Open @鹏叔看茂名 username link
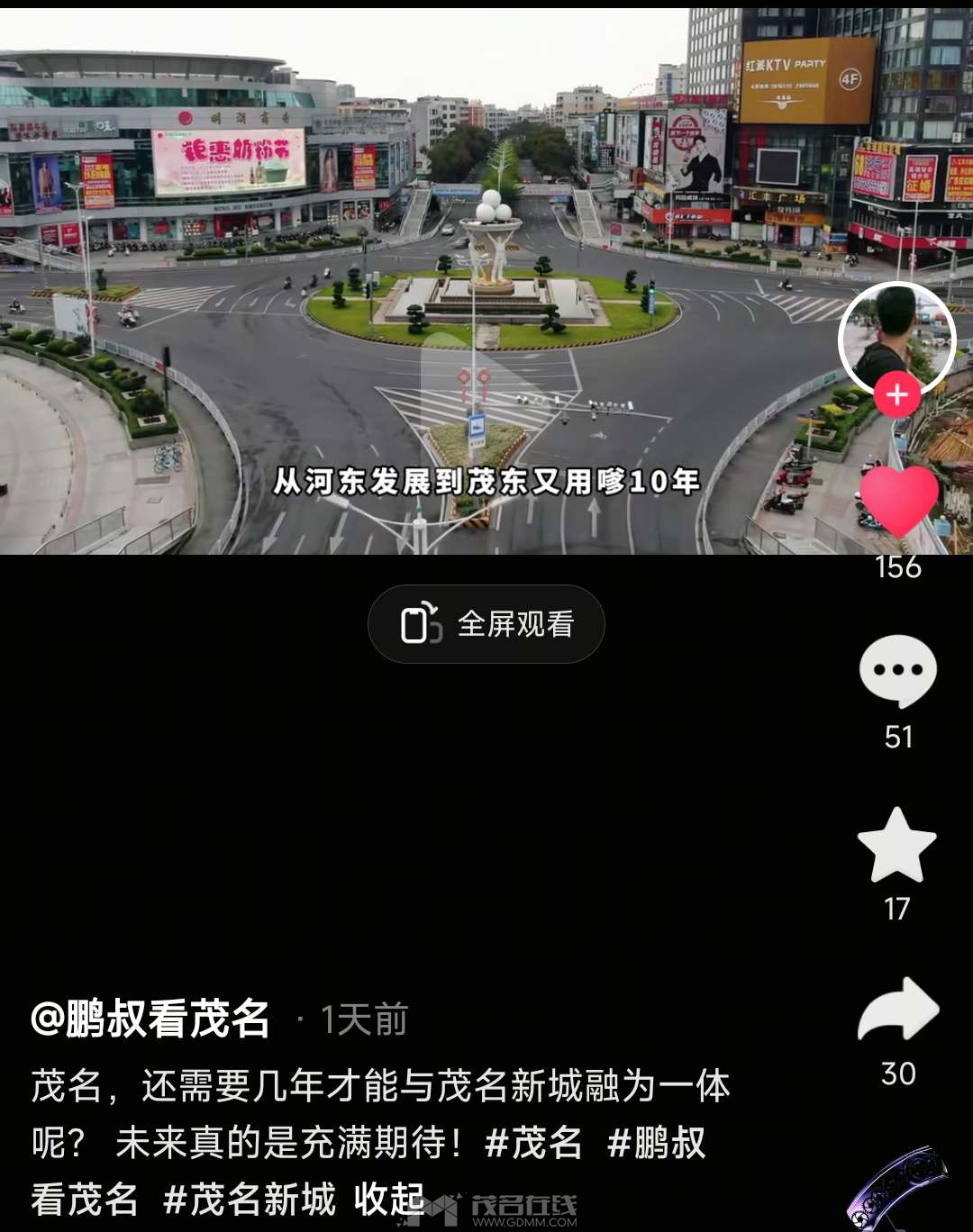973x1232 pixels. pos(150,1019)
